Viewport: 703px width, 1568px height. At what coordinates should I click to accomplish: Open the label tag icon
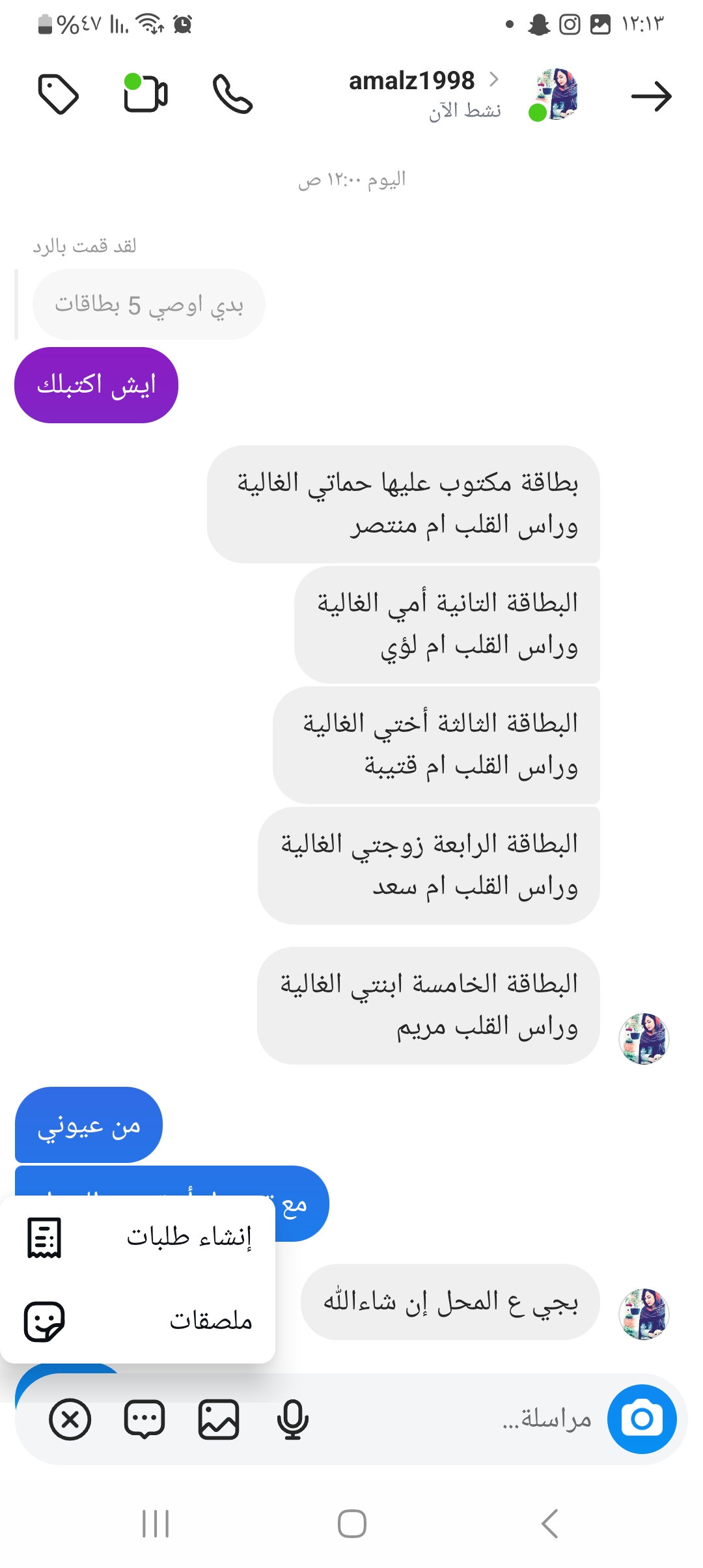point(58,94)
